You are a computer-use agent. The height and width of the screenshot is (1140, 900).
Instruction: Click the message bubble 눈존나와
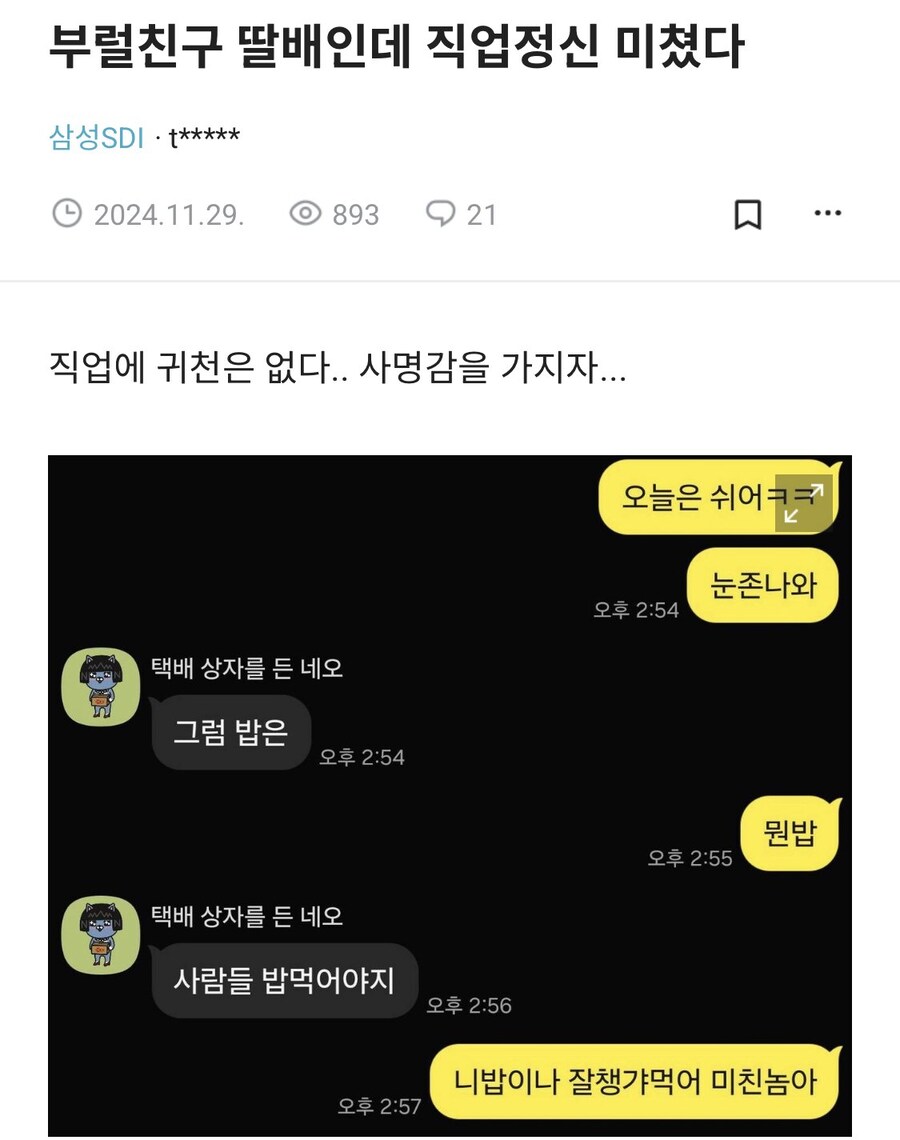point(762,586)
